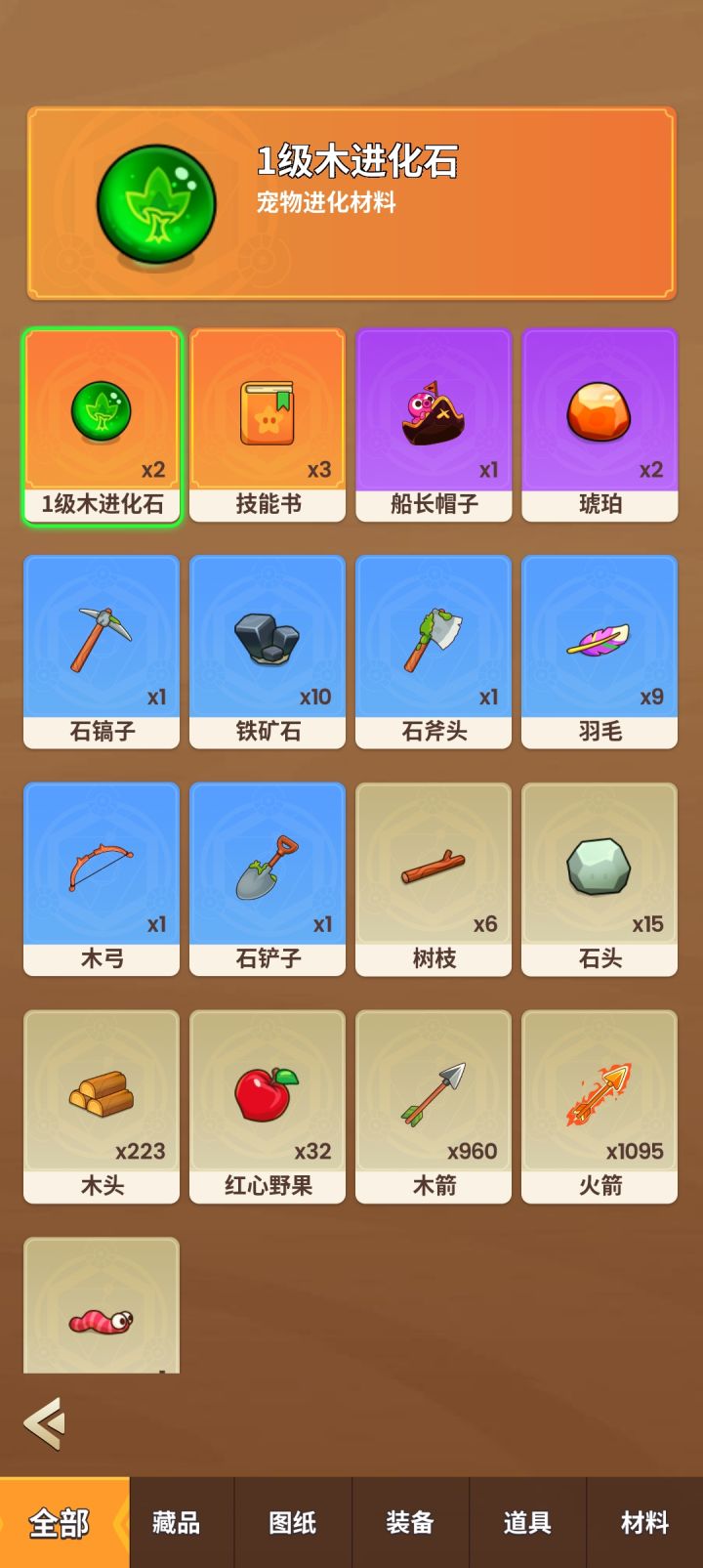
Task: Select the 船长帽子 captain hat item
Action: pos(433,420)
